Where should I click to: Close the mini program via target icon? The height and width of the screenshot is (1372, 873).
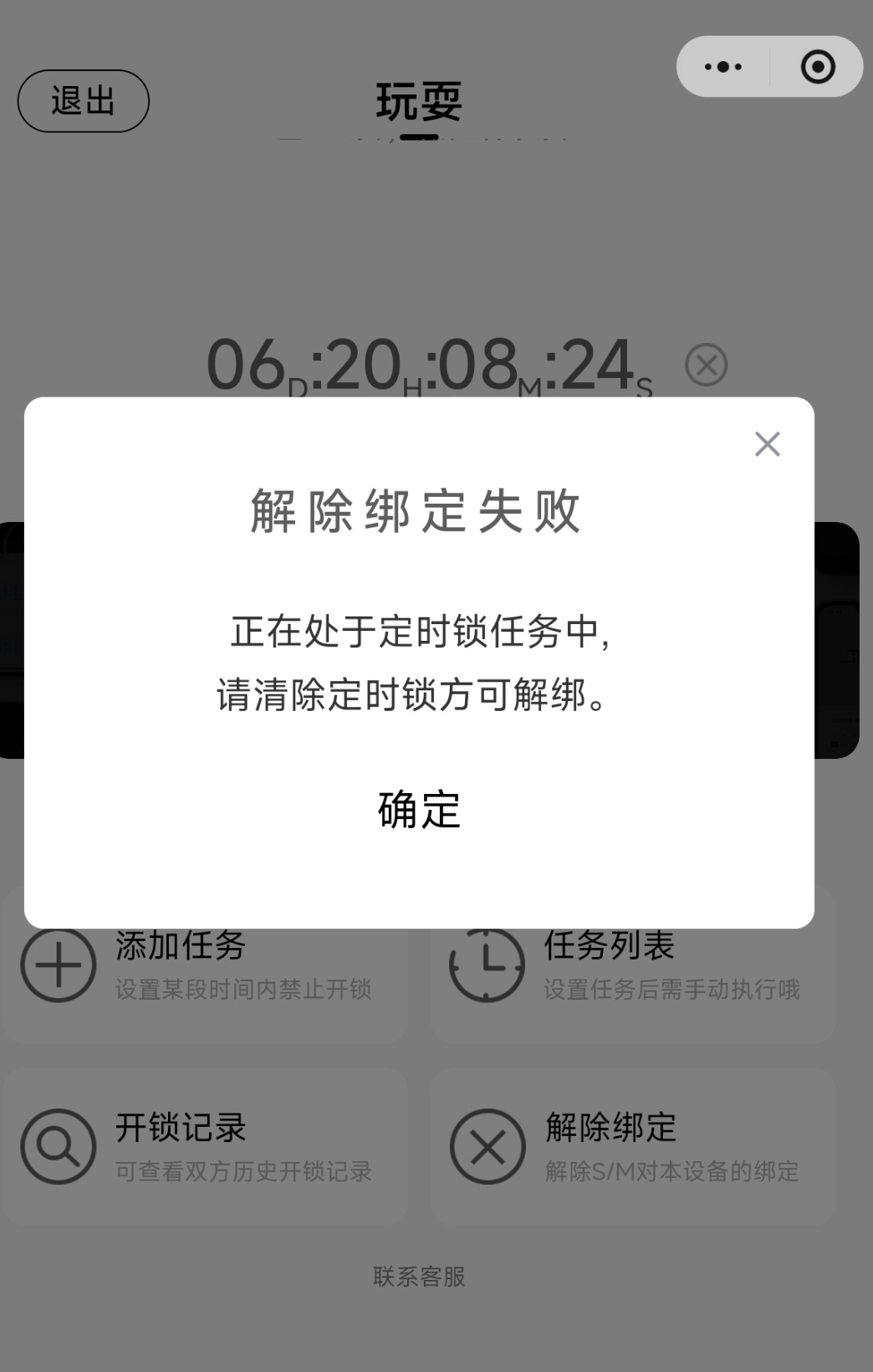(x=817, y=67)
